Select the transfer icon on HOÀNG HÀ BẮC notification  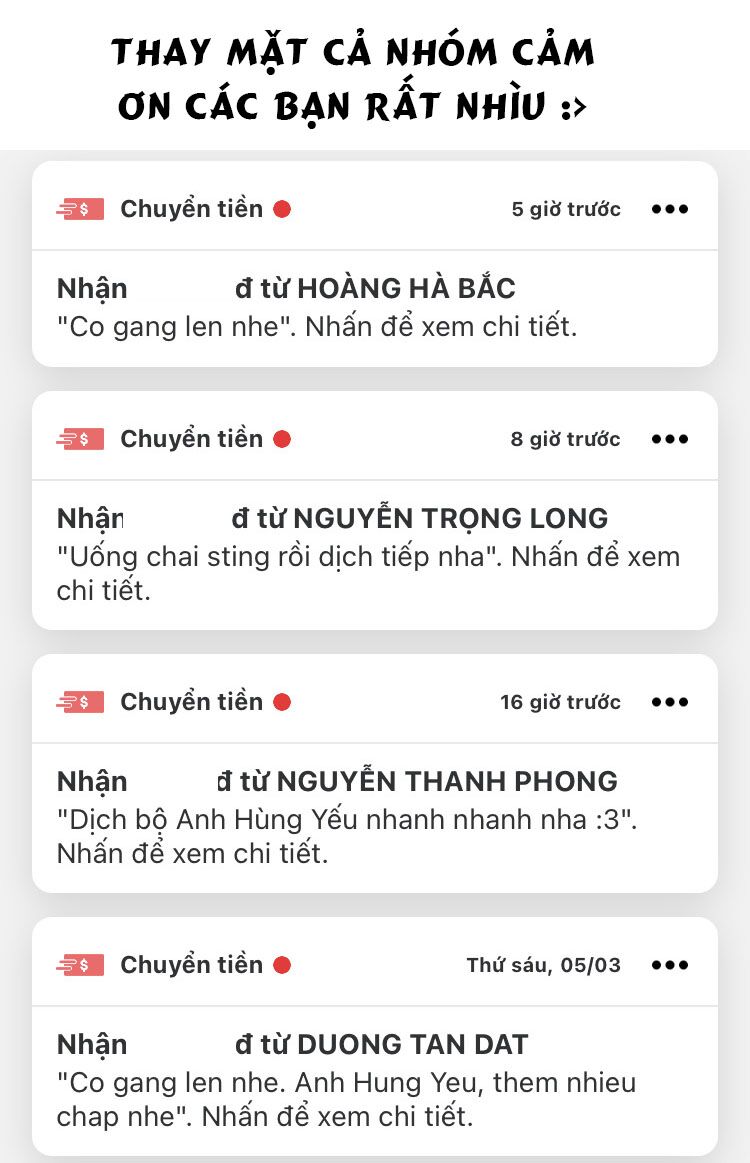[80, 208]
